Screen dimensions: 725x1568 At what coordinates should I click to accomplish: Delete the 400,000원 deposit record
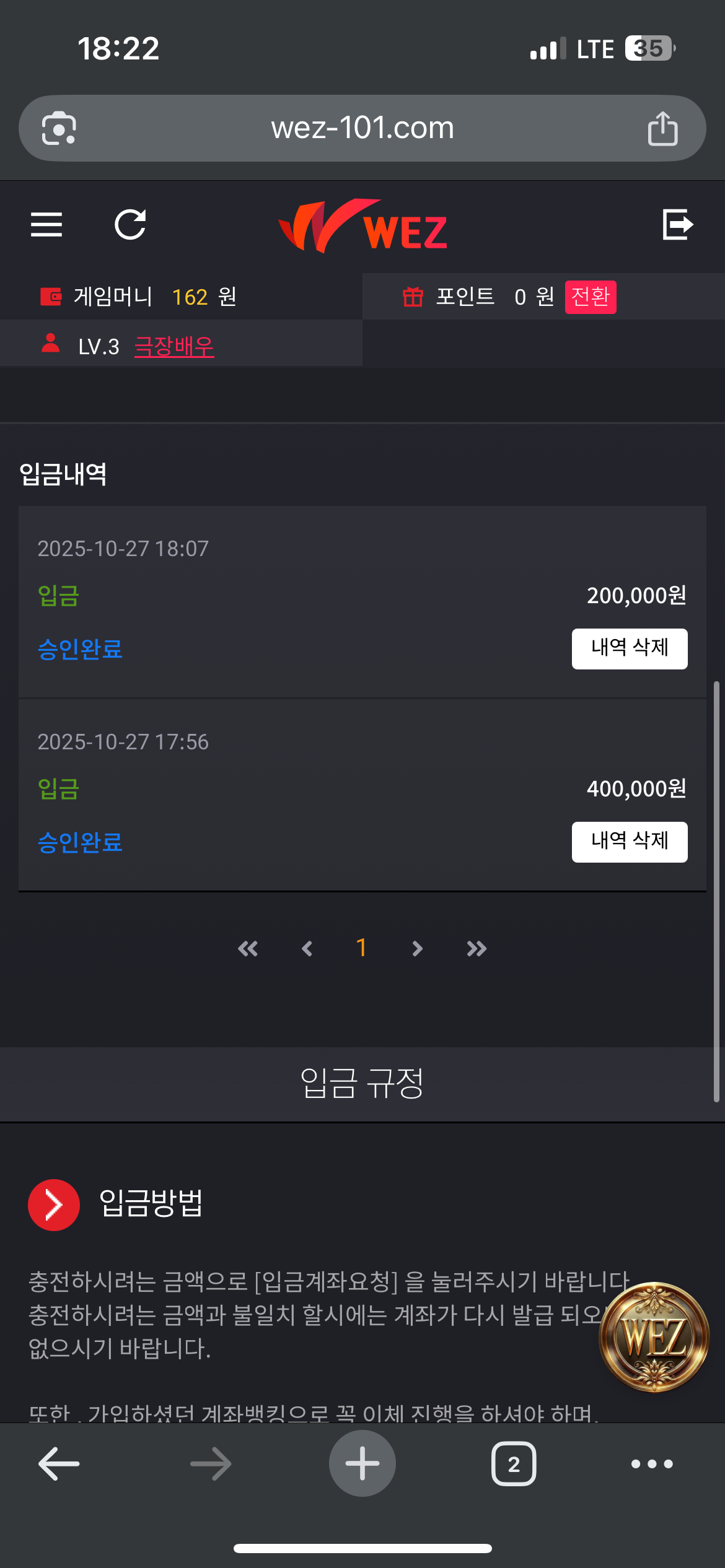pyautogui.click(x=629, y=842)
